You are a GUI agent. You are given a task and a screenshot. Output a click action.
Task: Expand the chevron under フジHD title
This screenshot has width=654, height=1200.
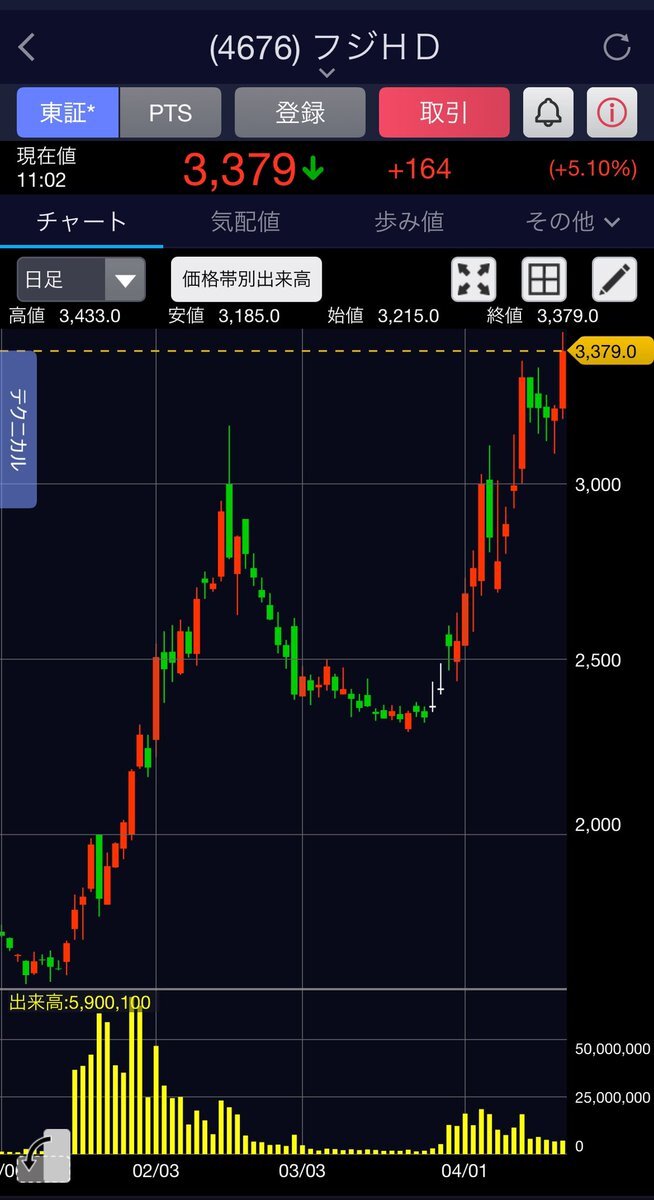pos(325,73)
